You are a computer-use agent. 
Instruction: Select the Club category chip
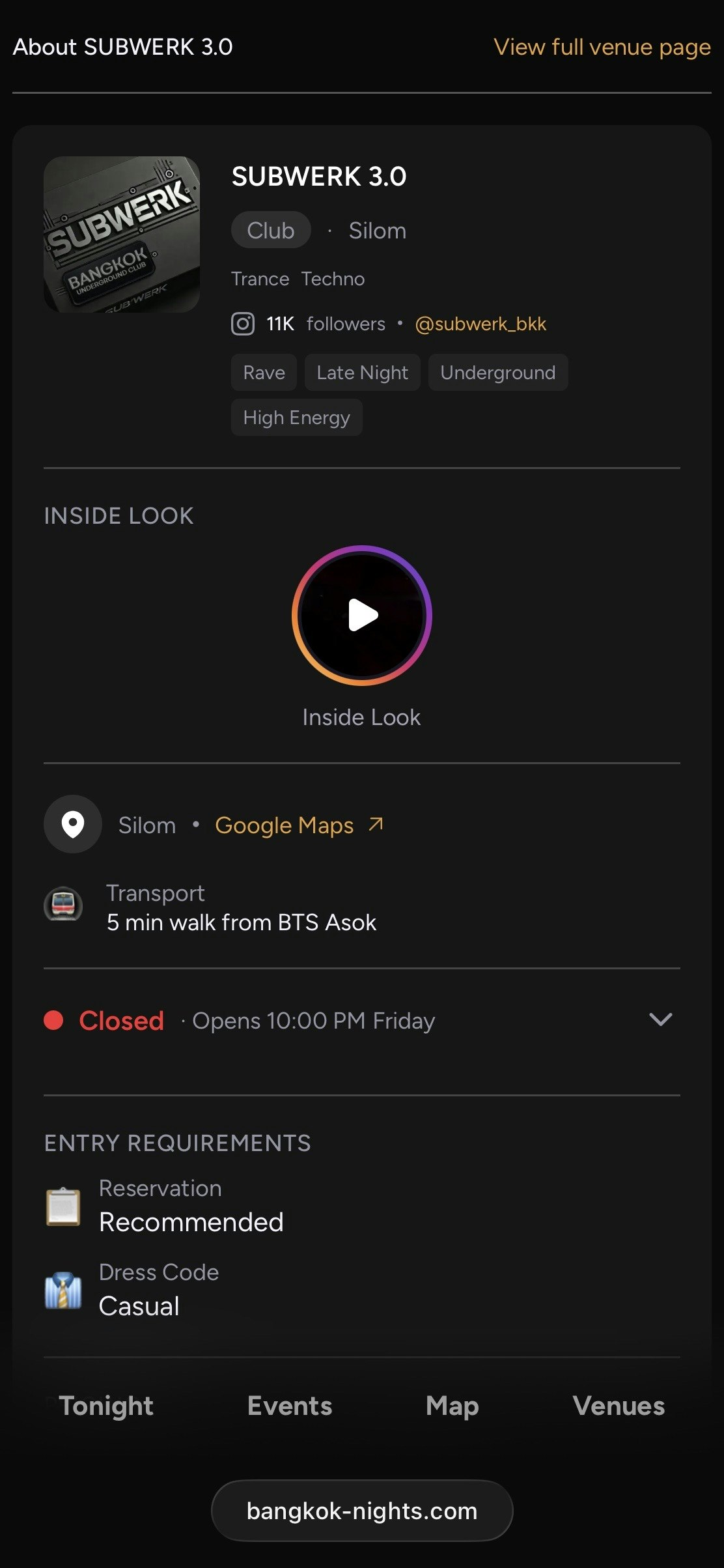point(270,229)
